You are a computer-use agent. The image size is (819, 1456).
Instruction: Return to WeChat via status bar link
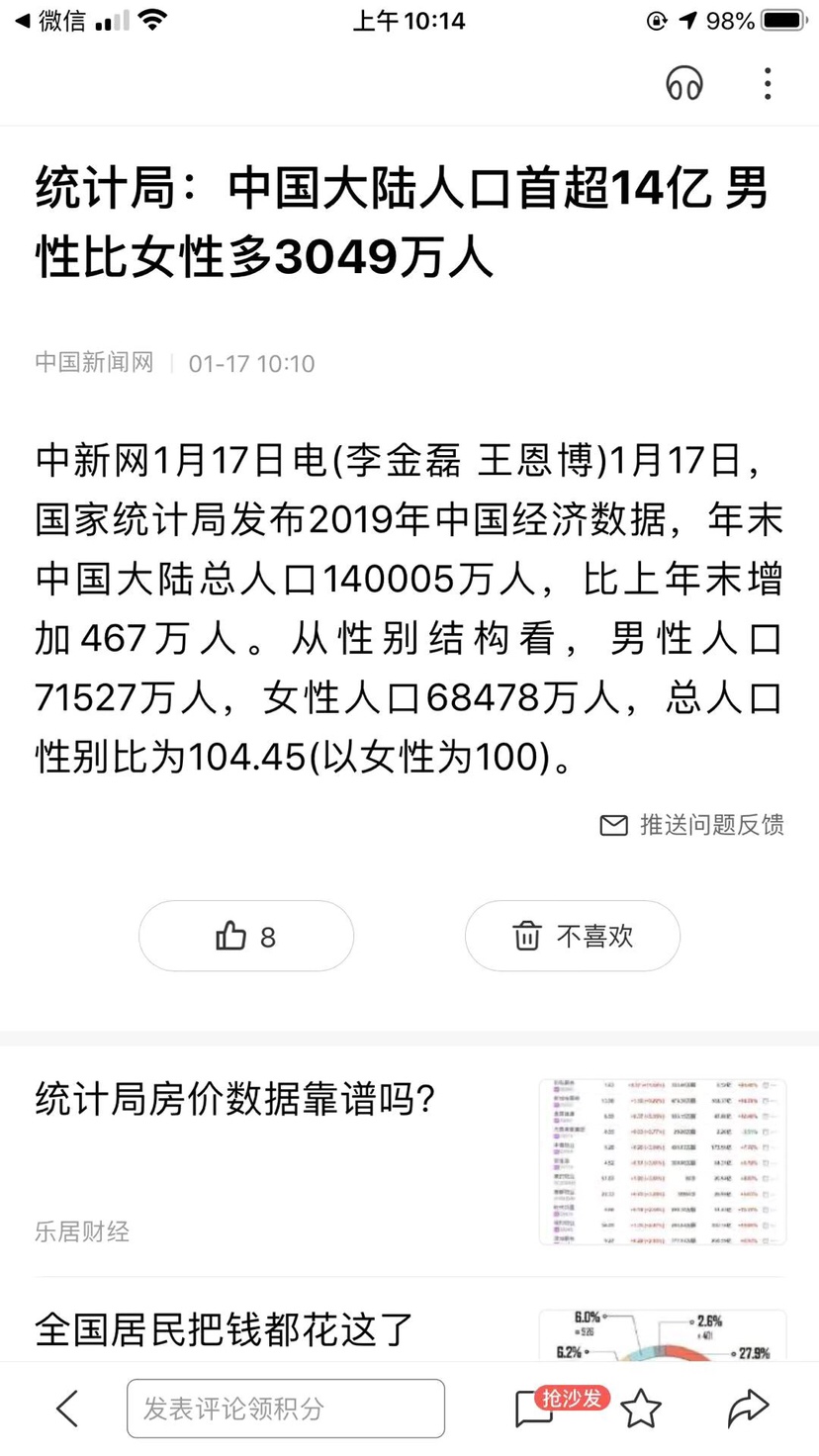(x=50, y=21)
